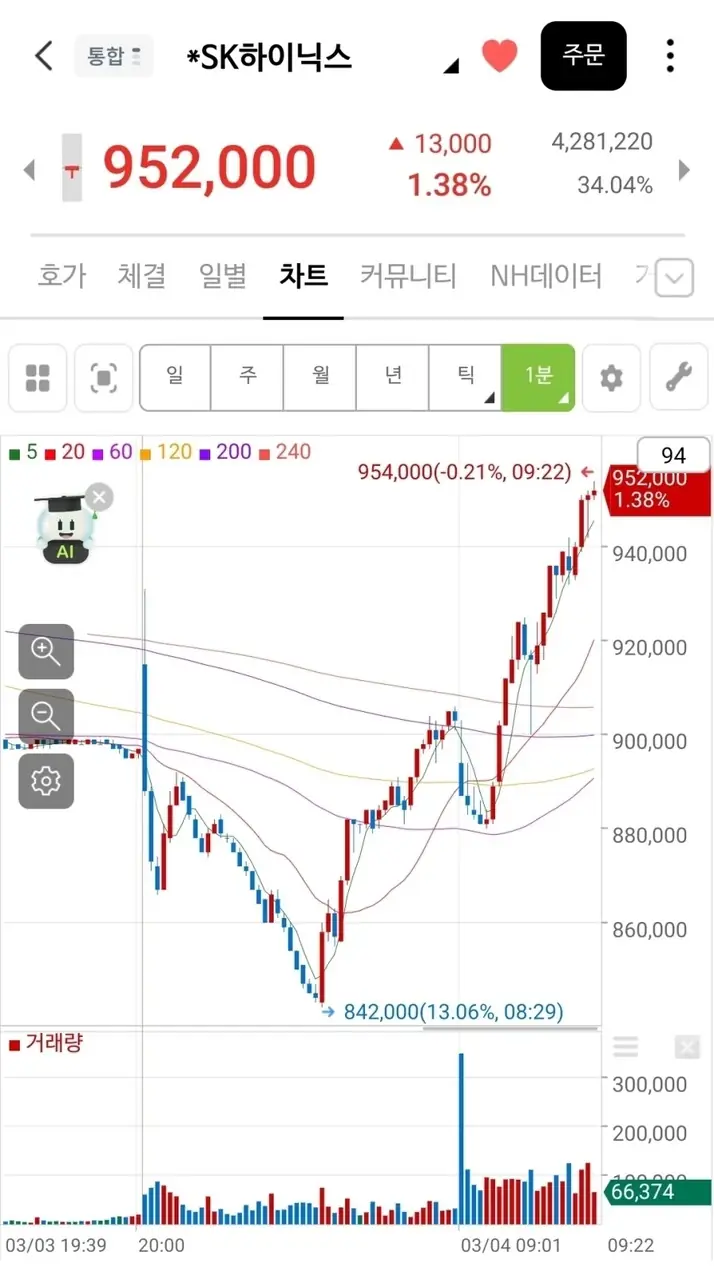Screen dimensions: 714x1269
Task: Open the 일별 tab
Action: click(222, 275)
